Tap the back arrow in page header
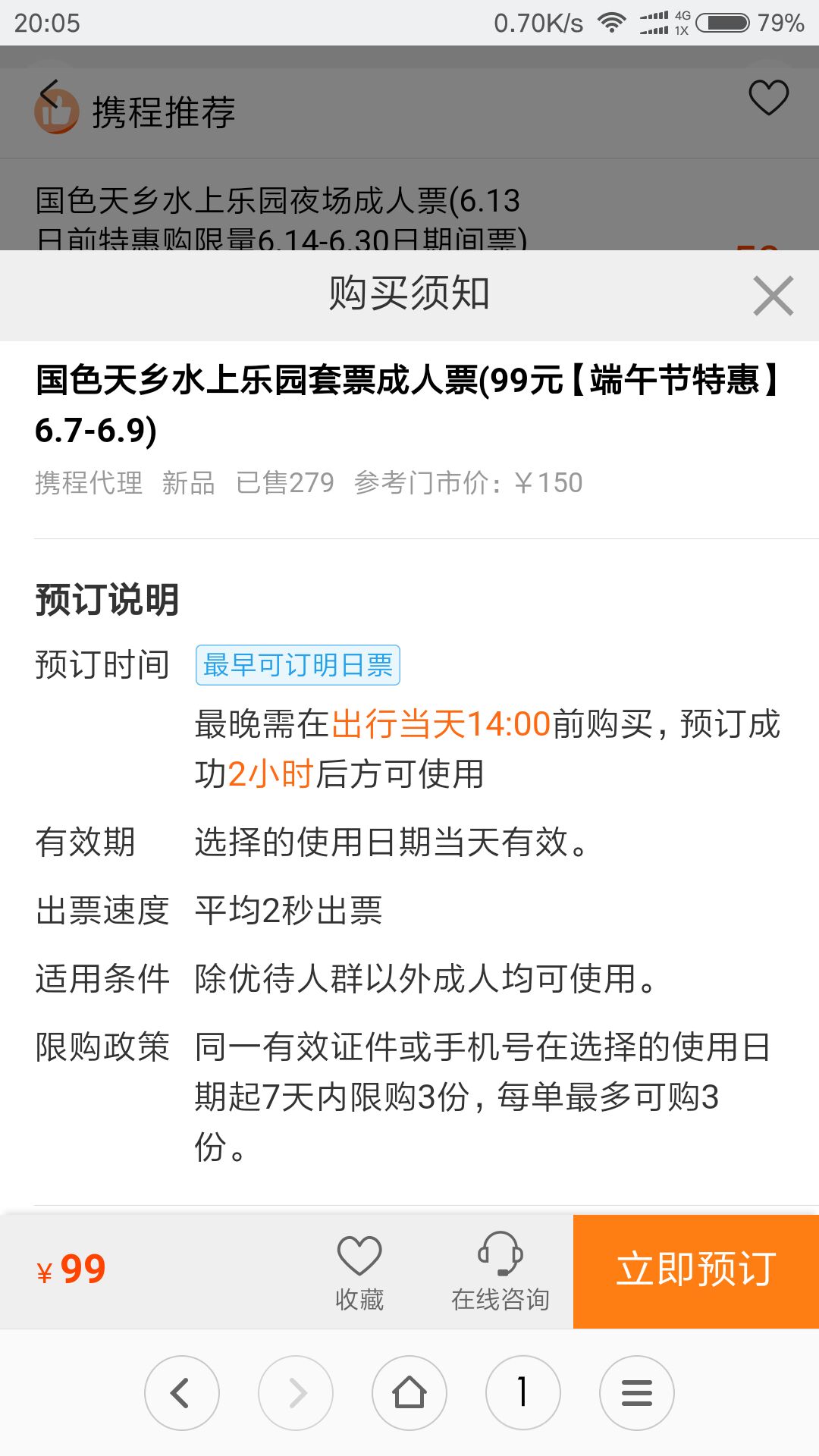Image resolution: width=819 pixels, height=1456 pixels. tap(50, 96)
